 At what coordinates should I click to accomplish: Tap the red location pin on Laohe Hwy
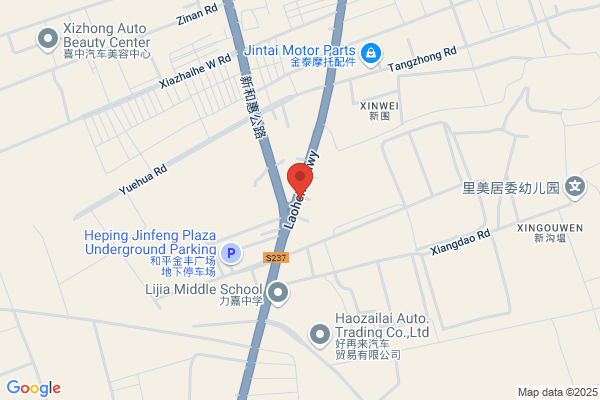click(300, 180)
